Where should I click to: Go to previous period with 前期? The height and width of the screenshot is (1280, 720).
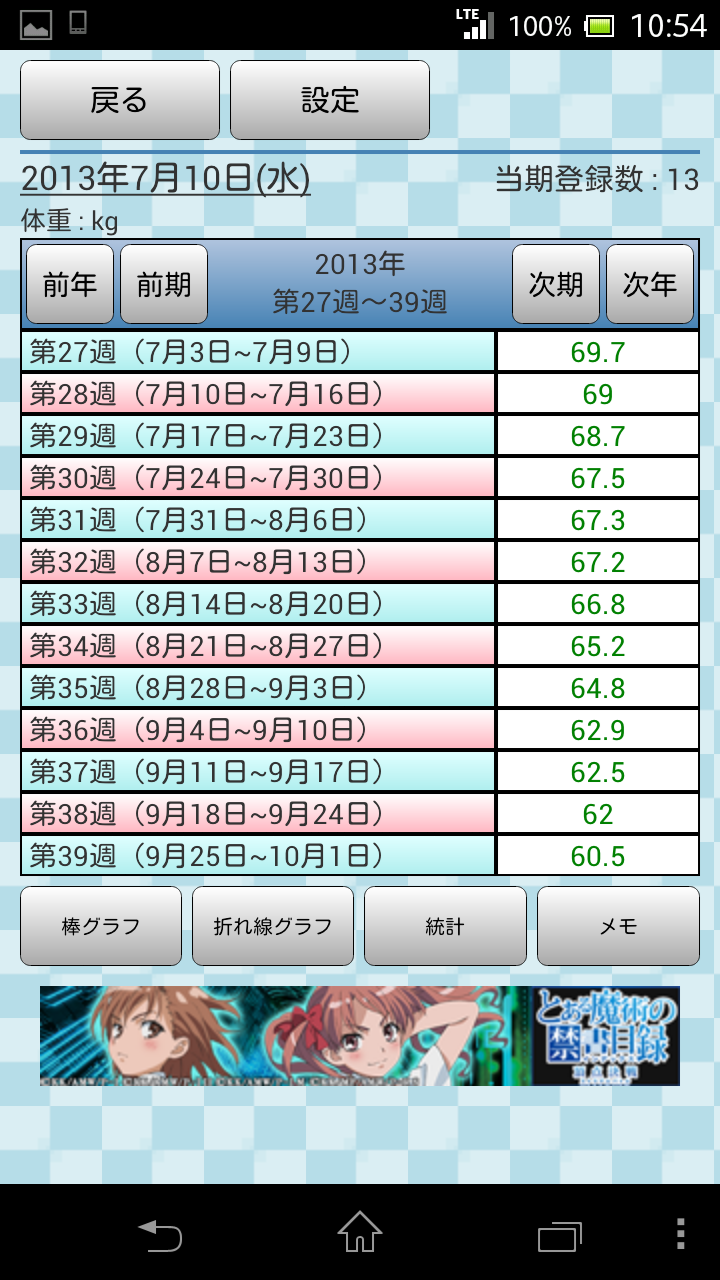(164, 284)
